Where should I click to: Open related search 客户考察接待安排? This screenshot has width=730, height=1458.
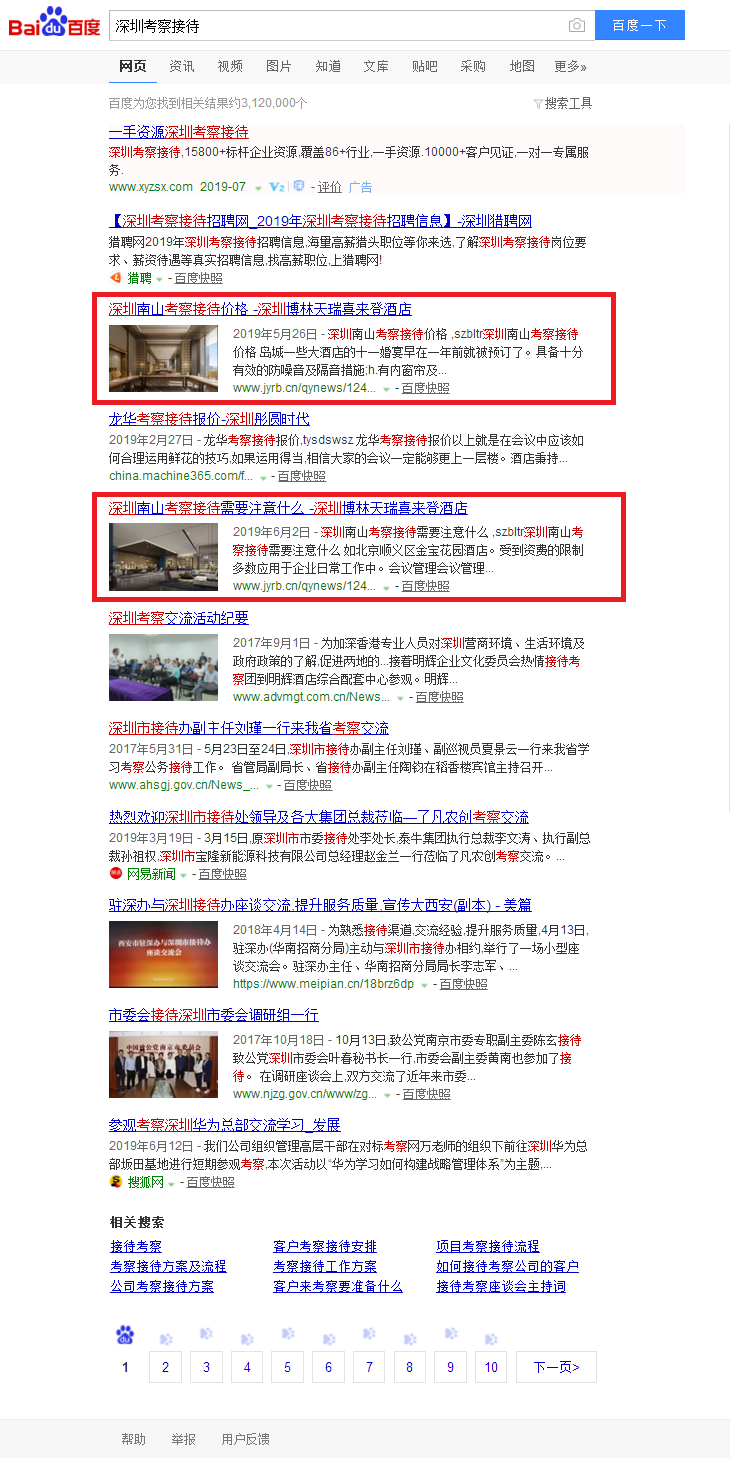(325, 1246)
